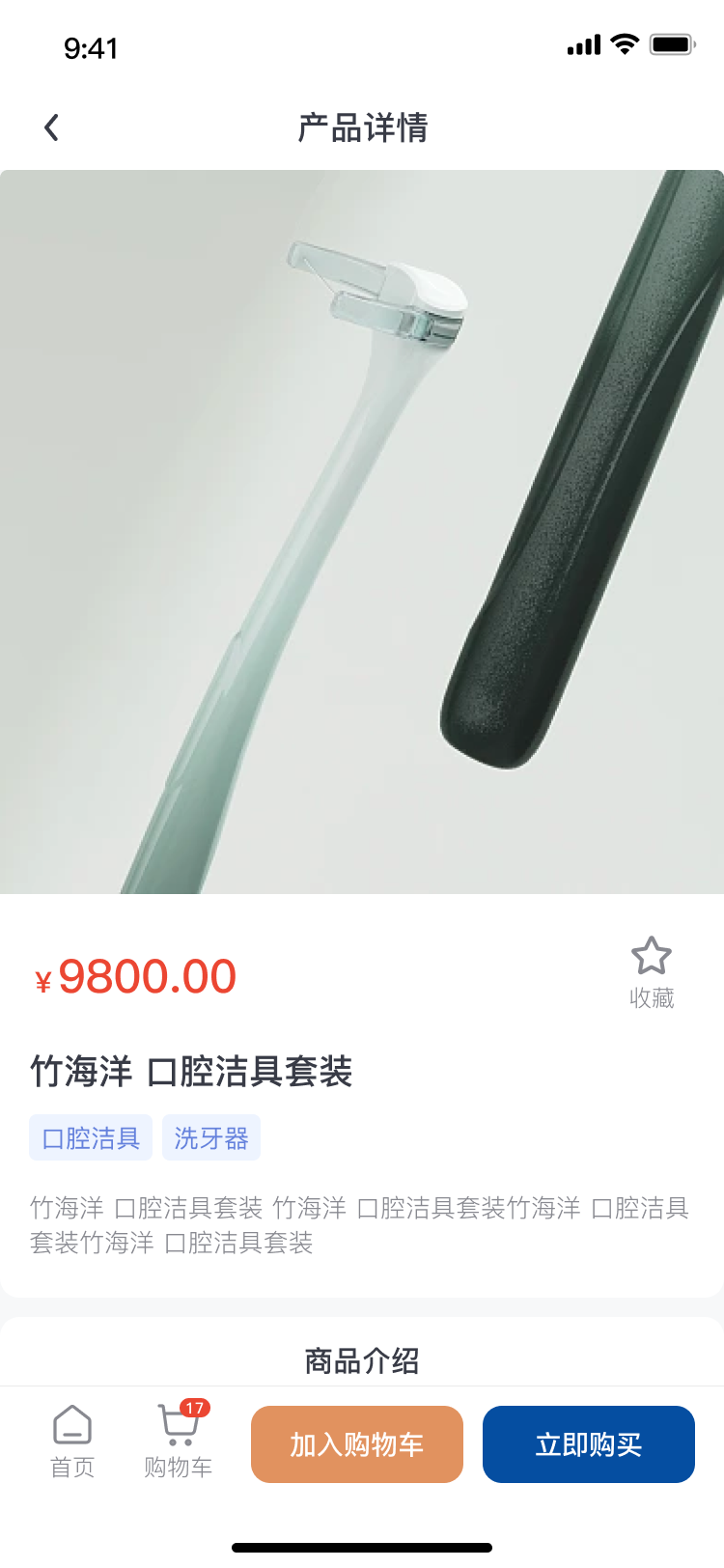Viewport: 724px width, 1568px height.
Task: Add this product to favorites (收藏)
Action: point(652,971)
